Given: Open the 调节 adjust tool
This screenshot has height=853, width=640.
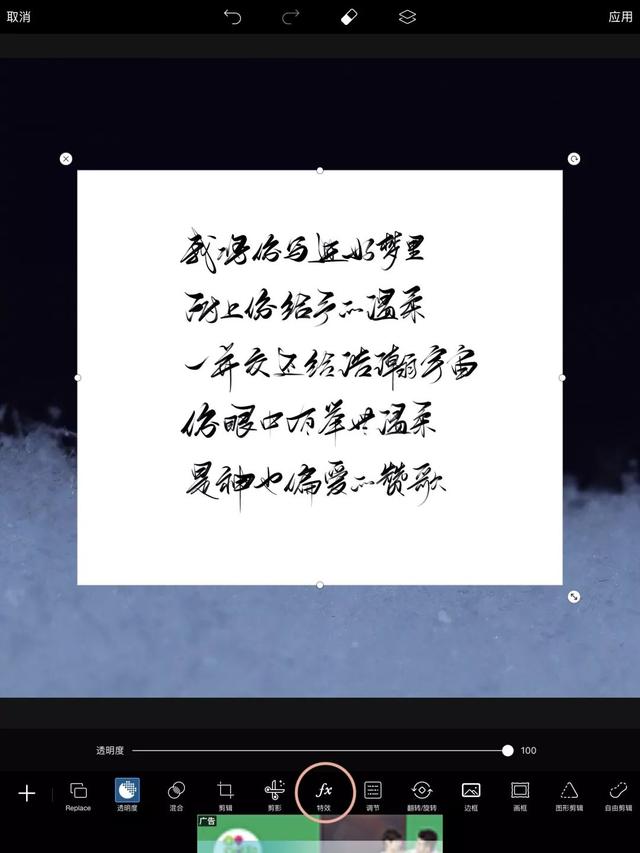Looking at the screenshot, I should (x=373, y=793).
